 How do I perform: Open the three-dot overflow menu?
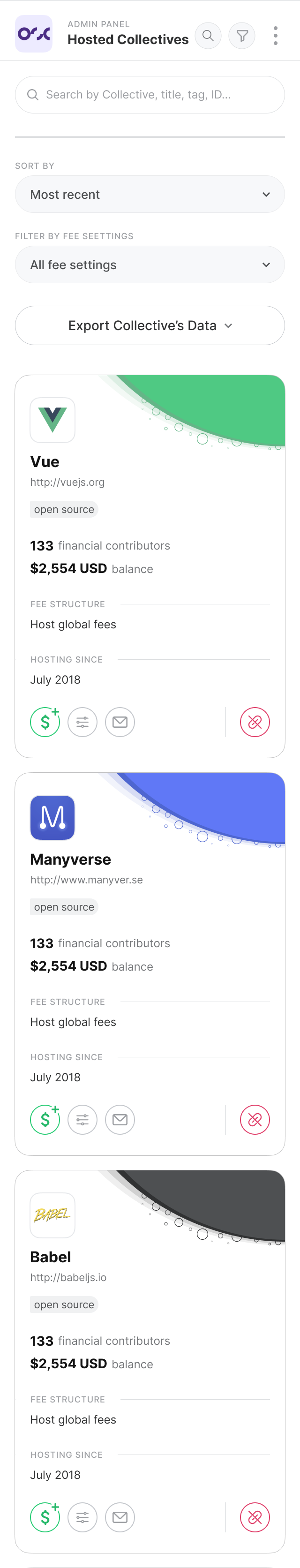click(276, 35)
